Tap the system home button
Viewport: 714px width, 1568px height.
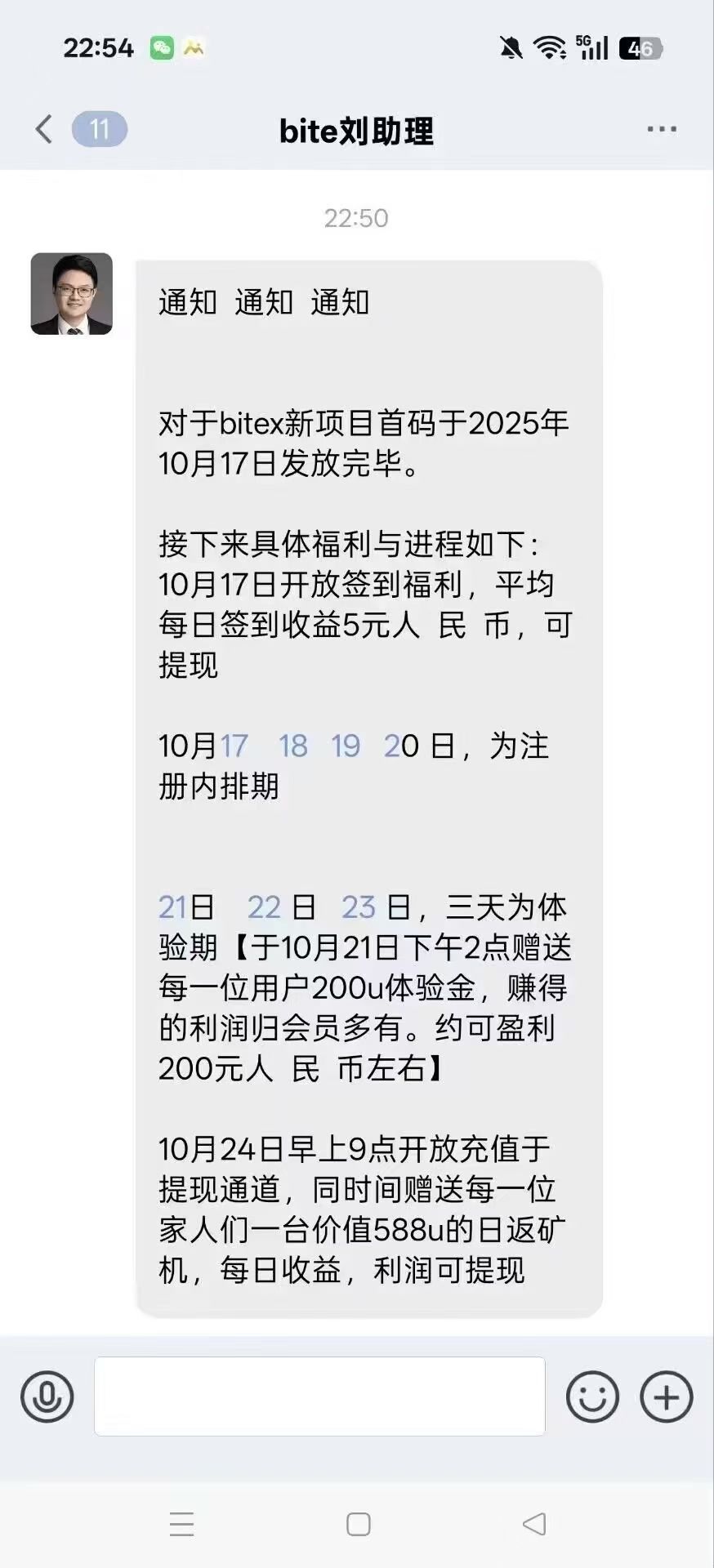point(358,1524)
